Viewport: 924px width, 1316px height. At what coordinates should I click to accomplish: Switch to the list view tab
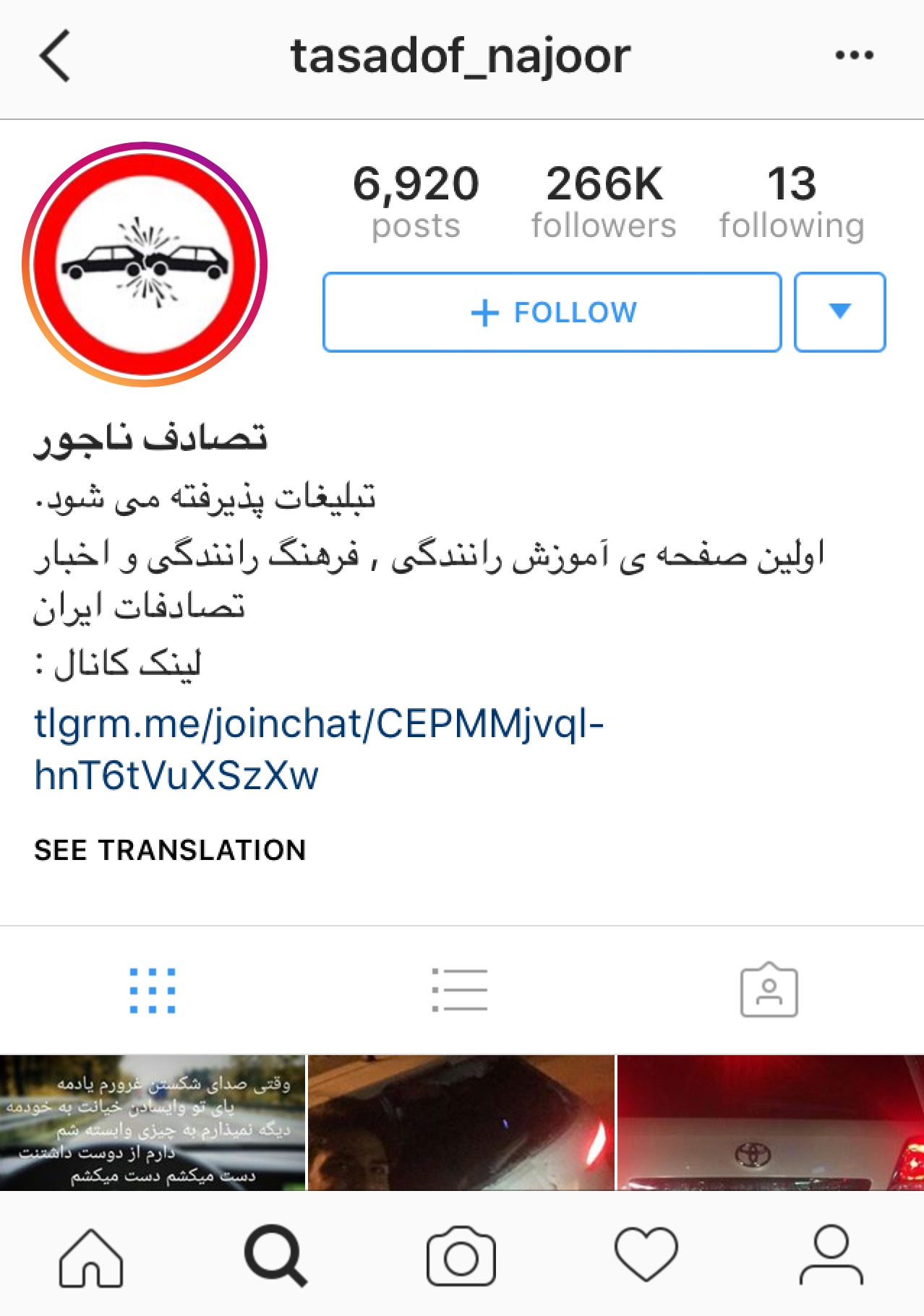coord(462,992)
